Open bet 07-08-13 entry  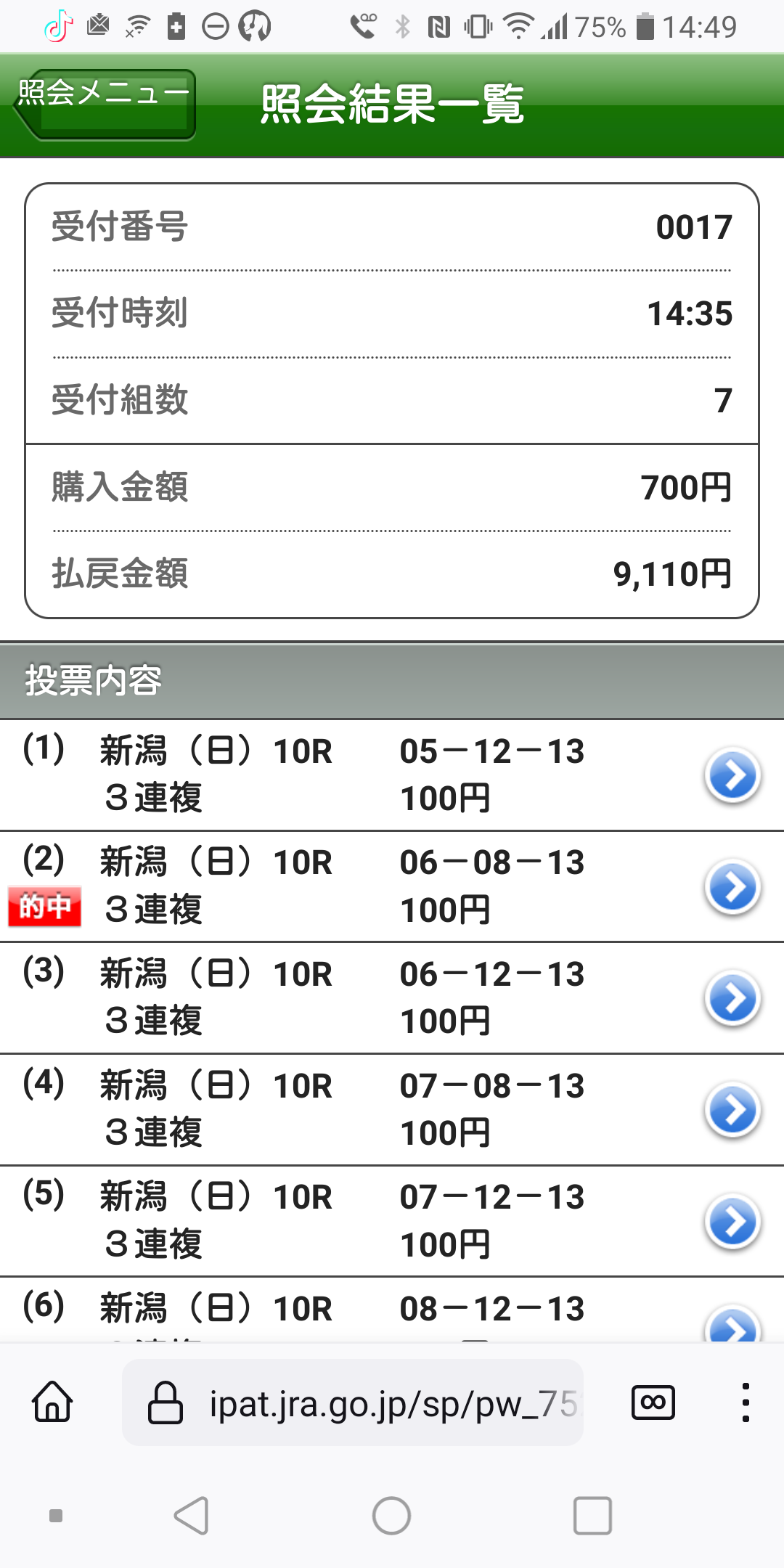coord(732,1111)
